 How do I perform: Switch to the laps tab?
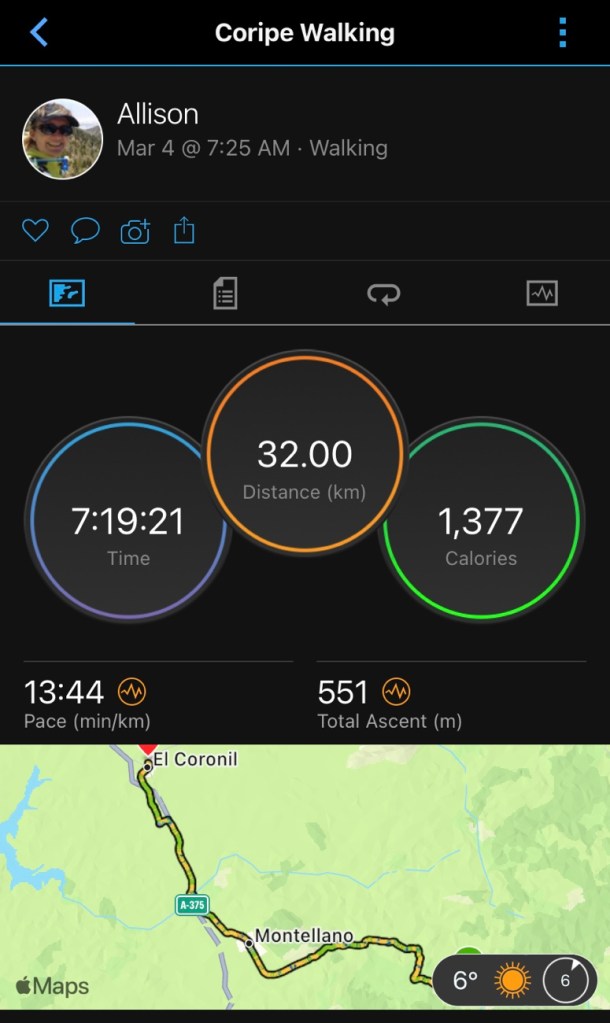(384, 293)
